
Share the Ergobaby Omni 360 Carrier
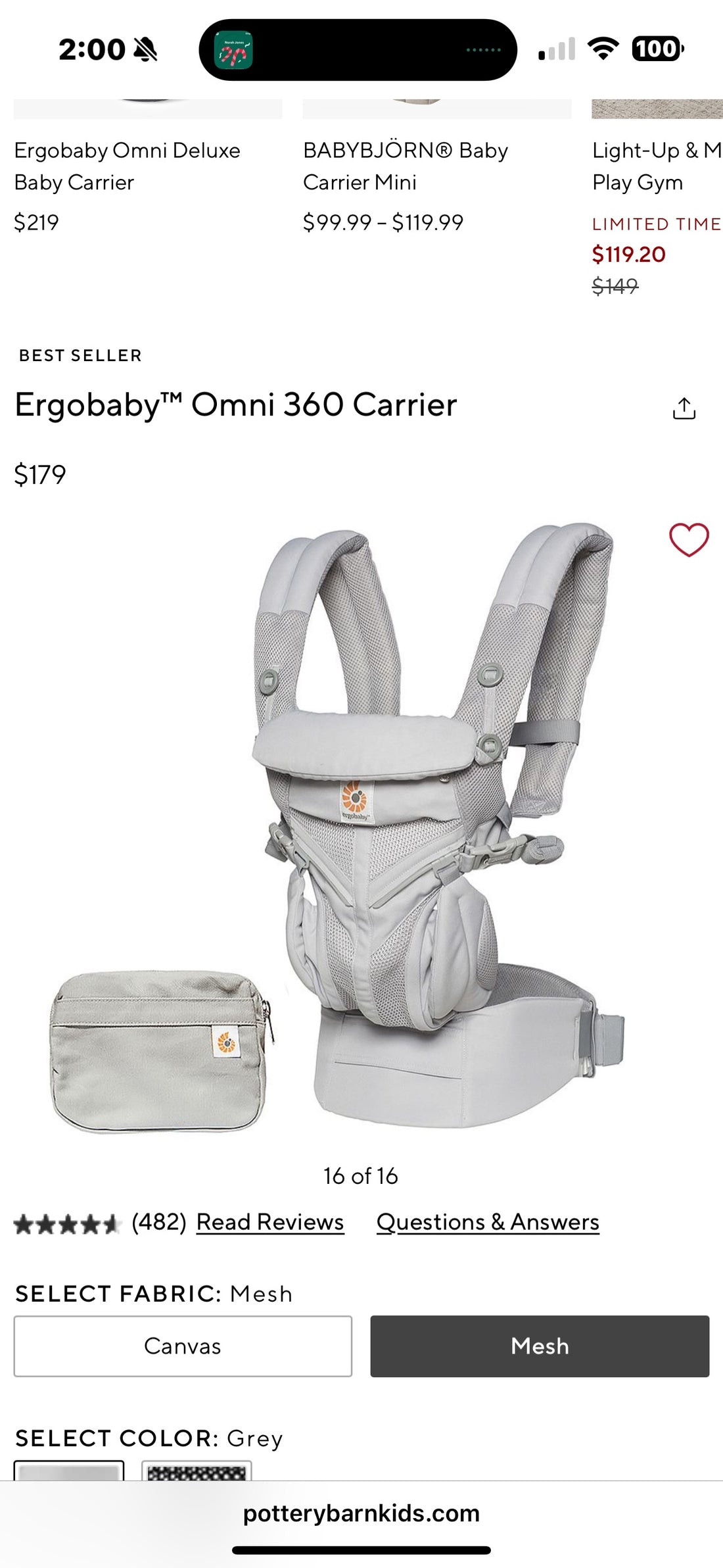point(686,409)
